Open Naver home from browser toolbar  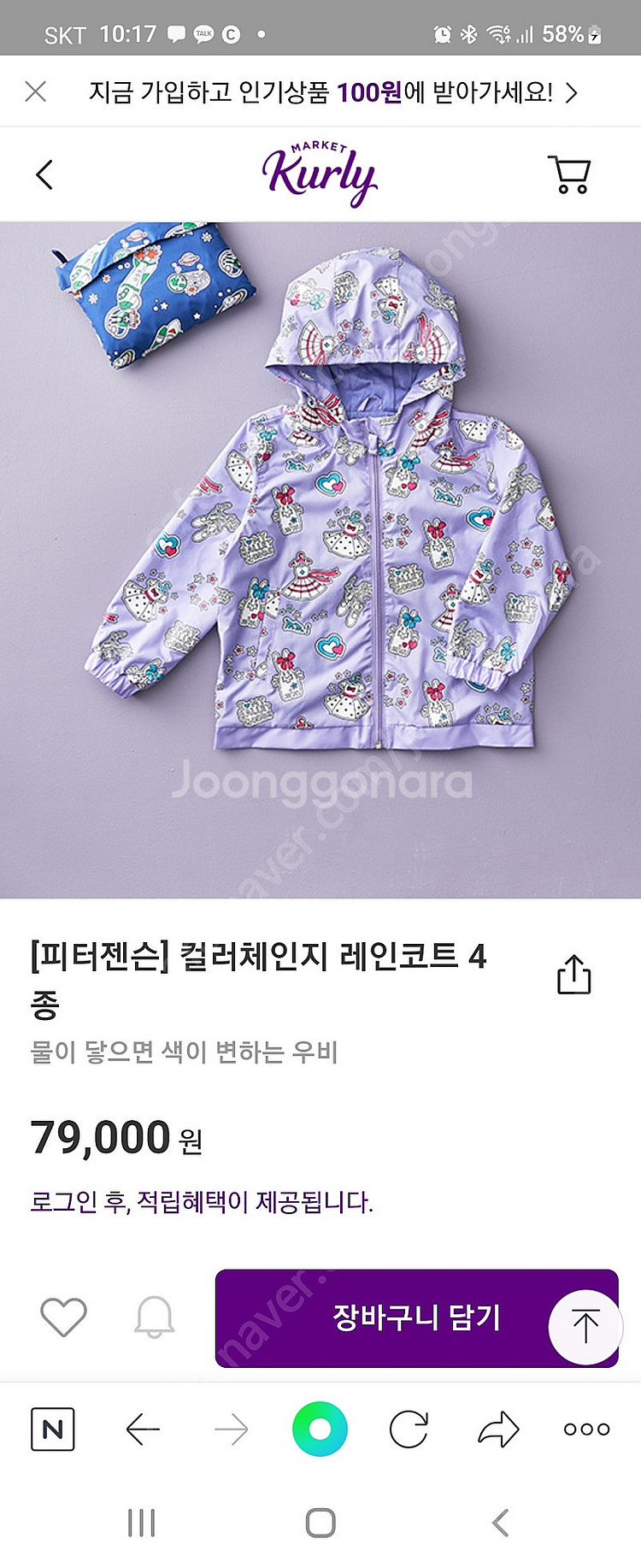[53, 1429]
